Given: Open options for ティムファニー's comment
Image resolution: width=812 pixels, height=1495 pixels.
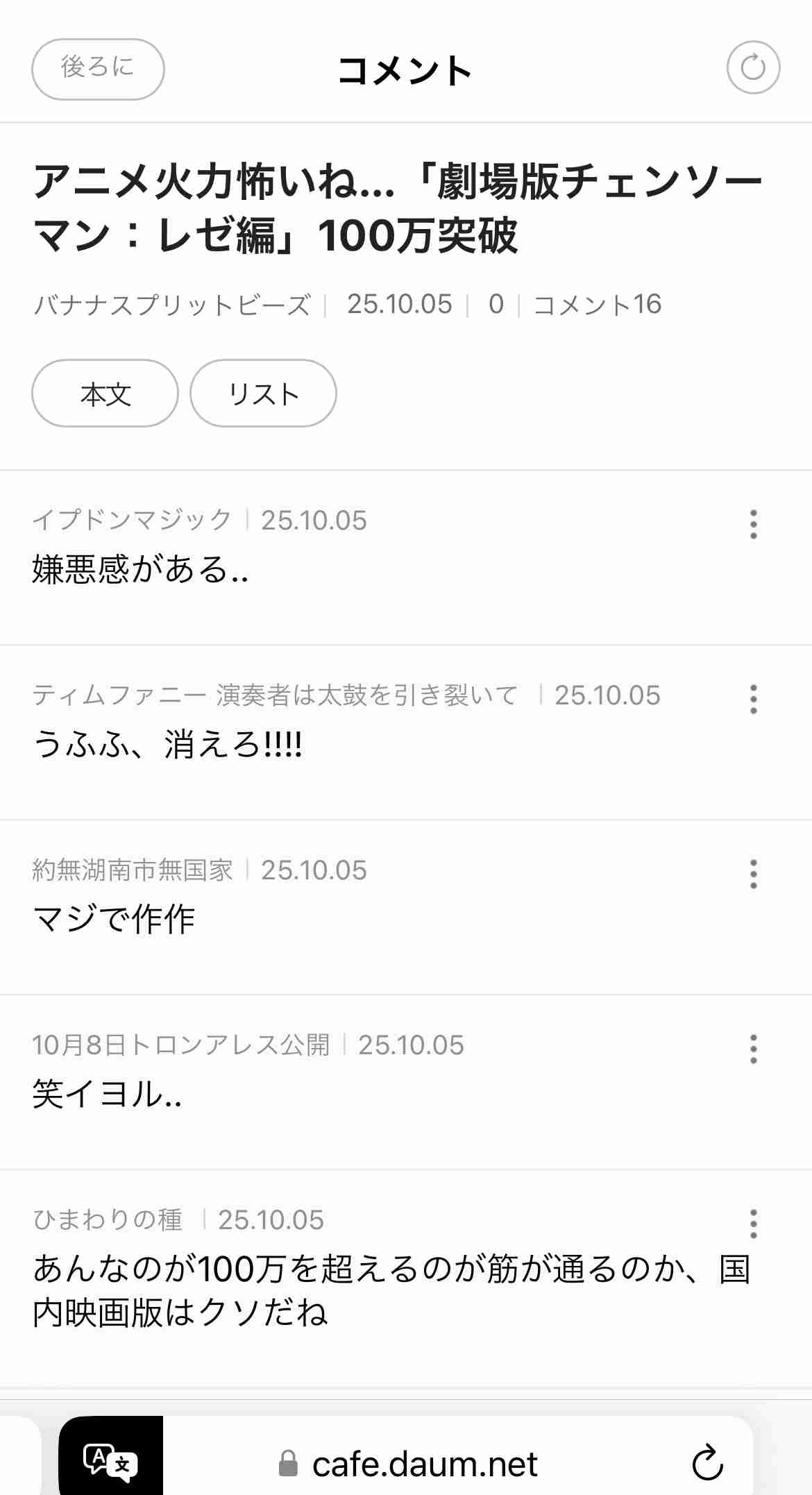Looking at the screenshot, I should (753, 699).
